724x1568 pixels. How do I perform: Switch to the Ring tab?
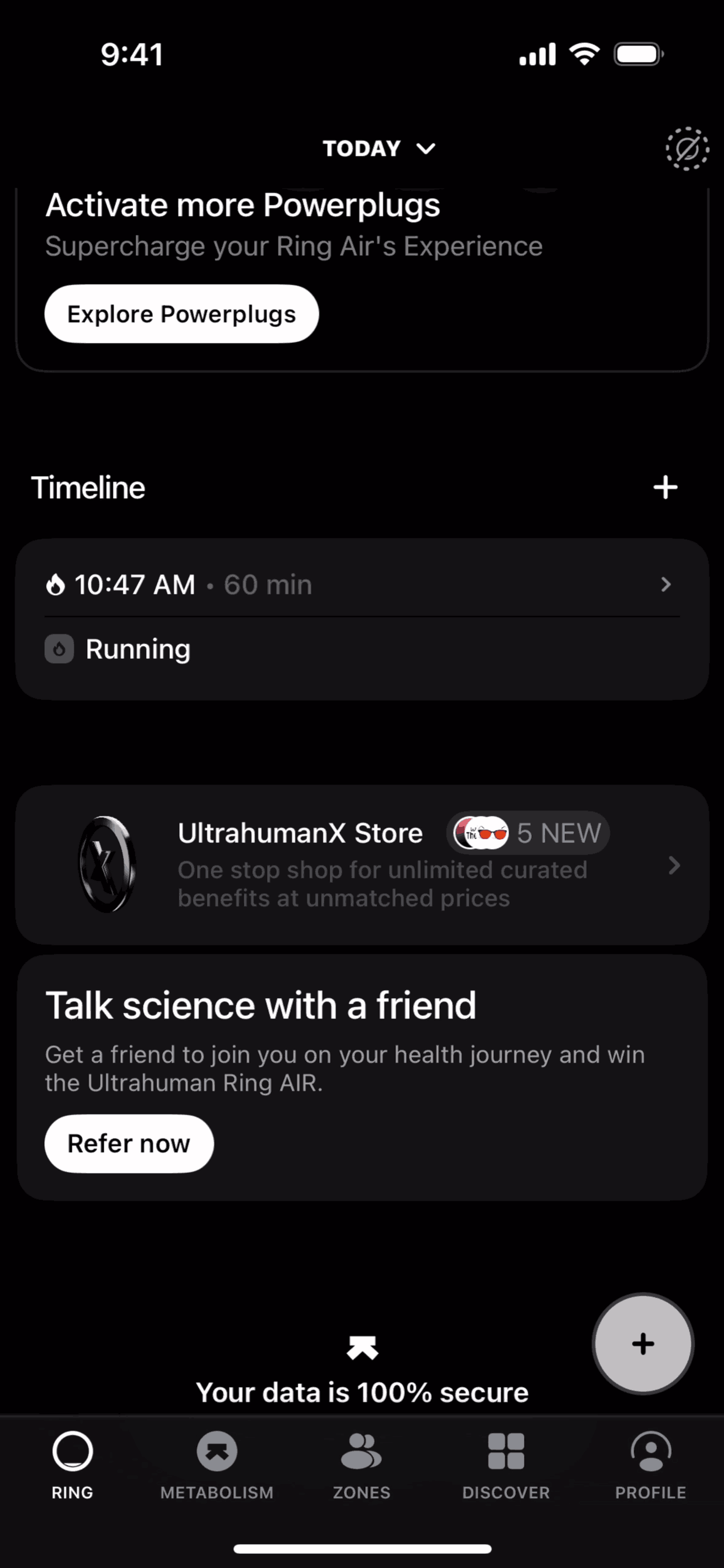72,1464
